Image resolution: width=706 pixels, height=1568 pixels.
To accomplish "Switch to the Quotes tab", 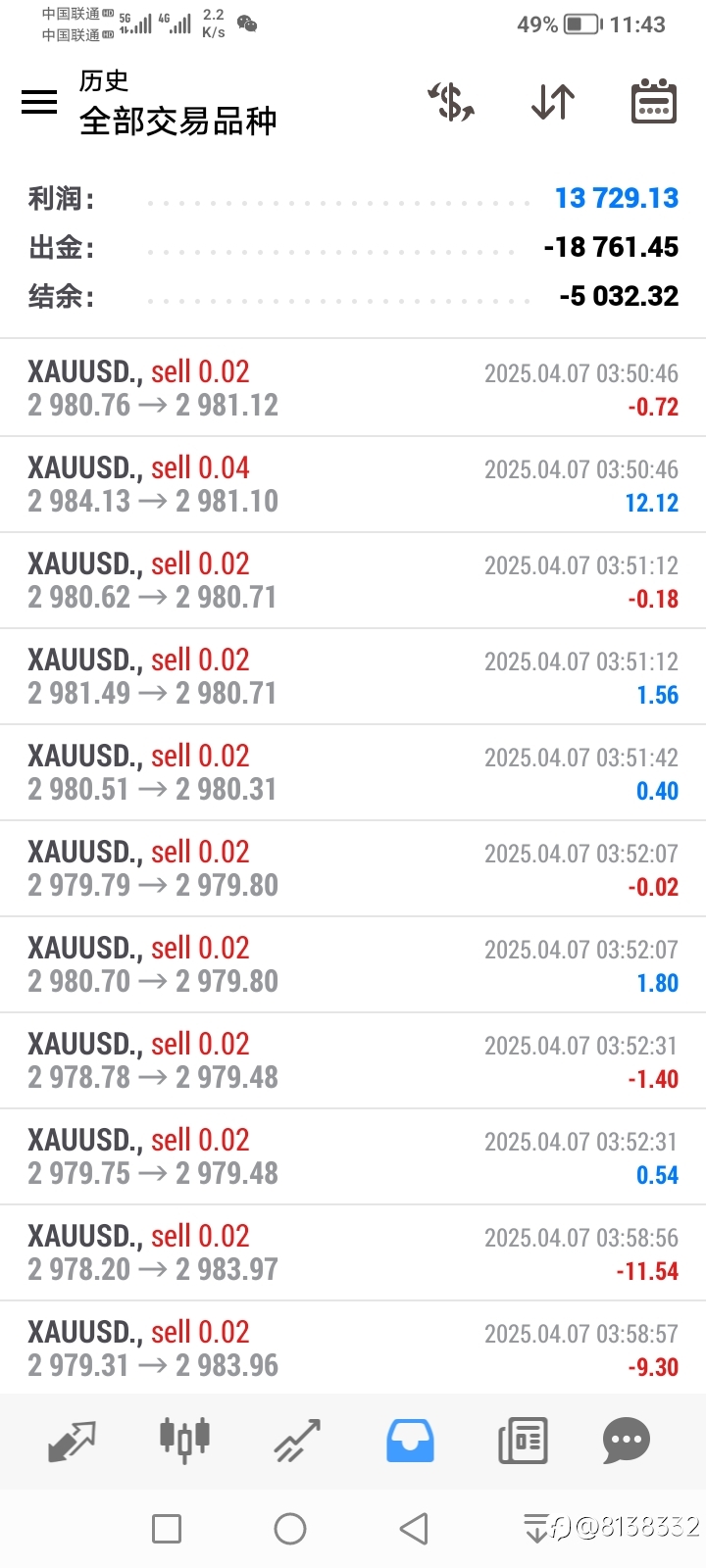I will tap(73, 1441).
